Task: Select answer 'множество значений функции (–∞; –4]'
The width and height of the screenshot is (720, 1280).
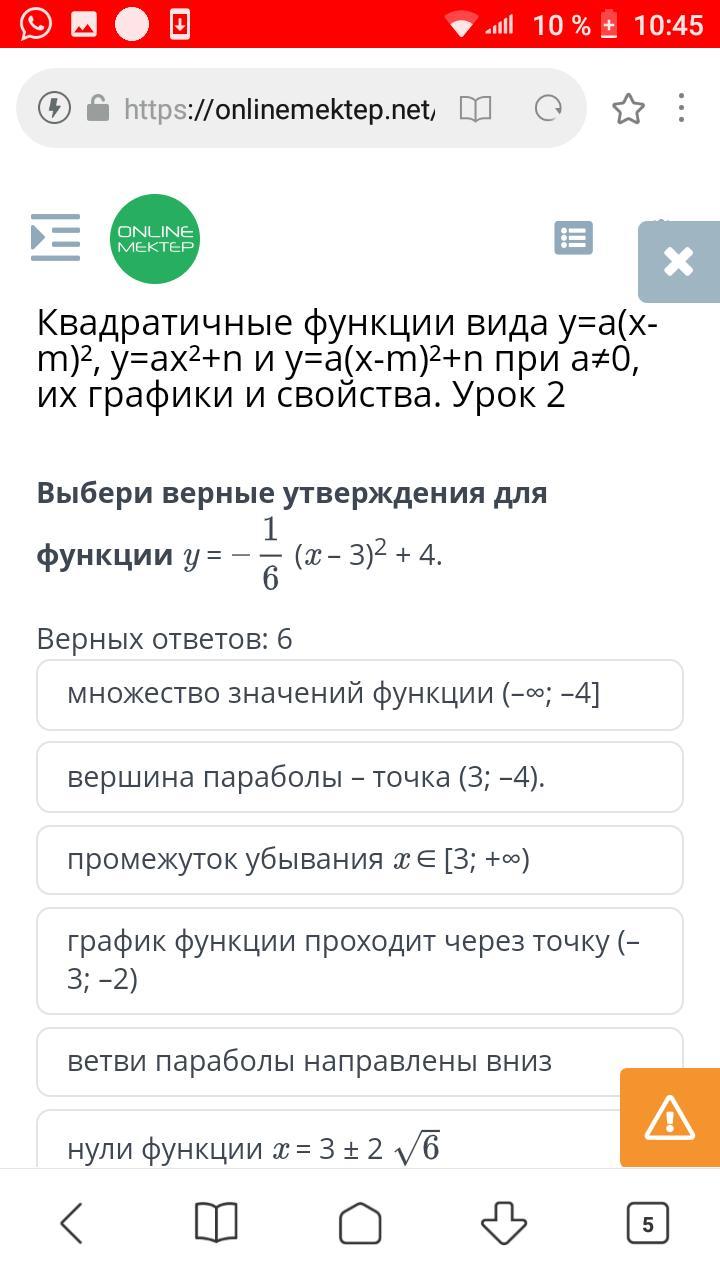Action: [x=360, y=694]
